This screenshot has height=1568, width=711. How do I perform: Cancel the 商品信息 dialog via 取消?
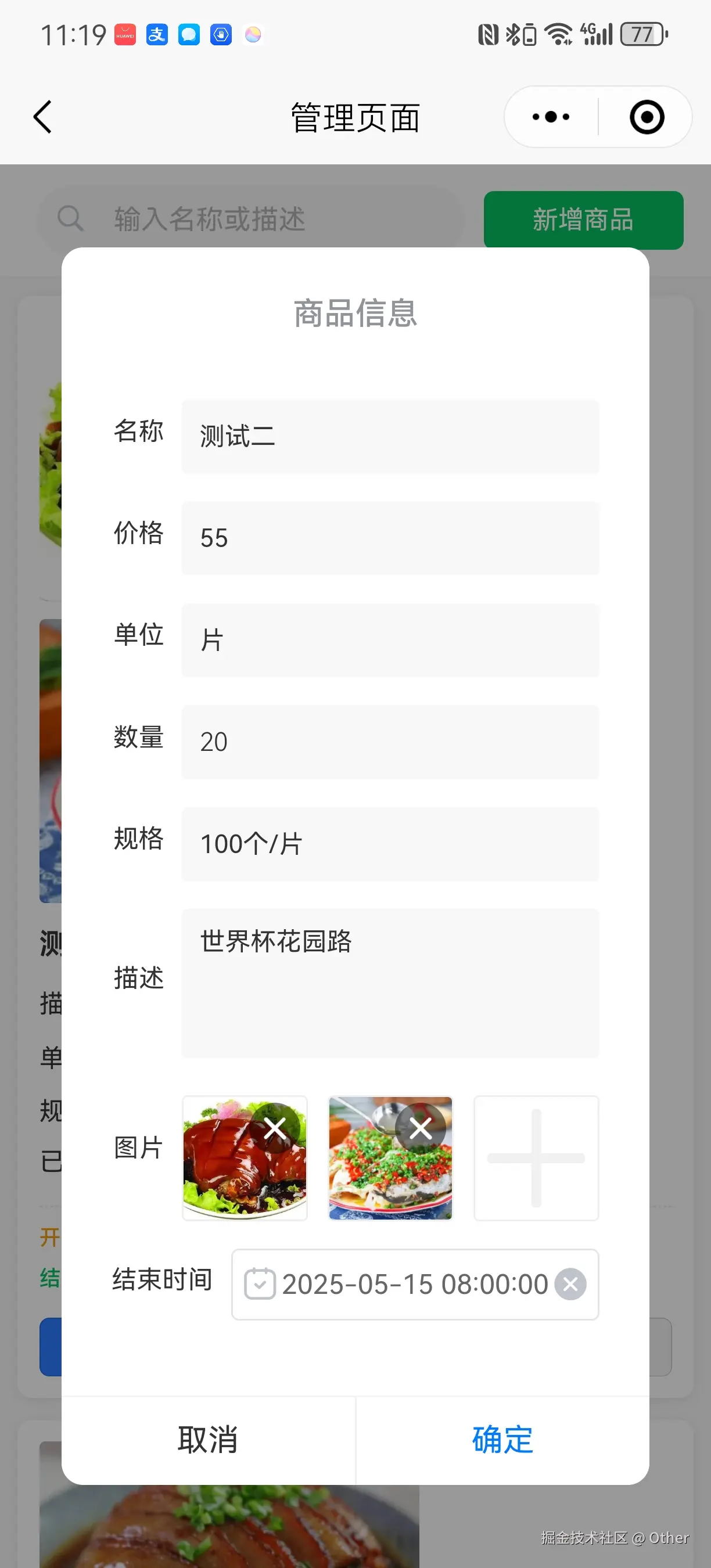207,1440
